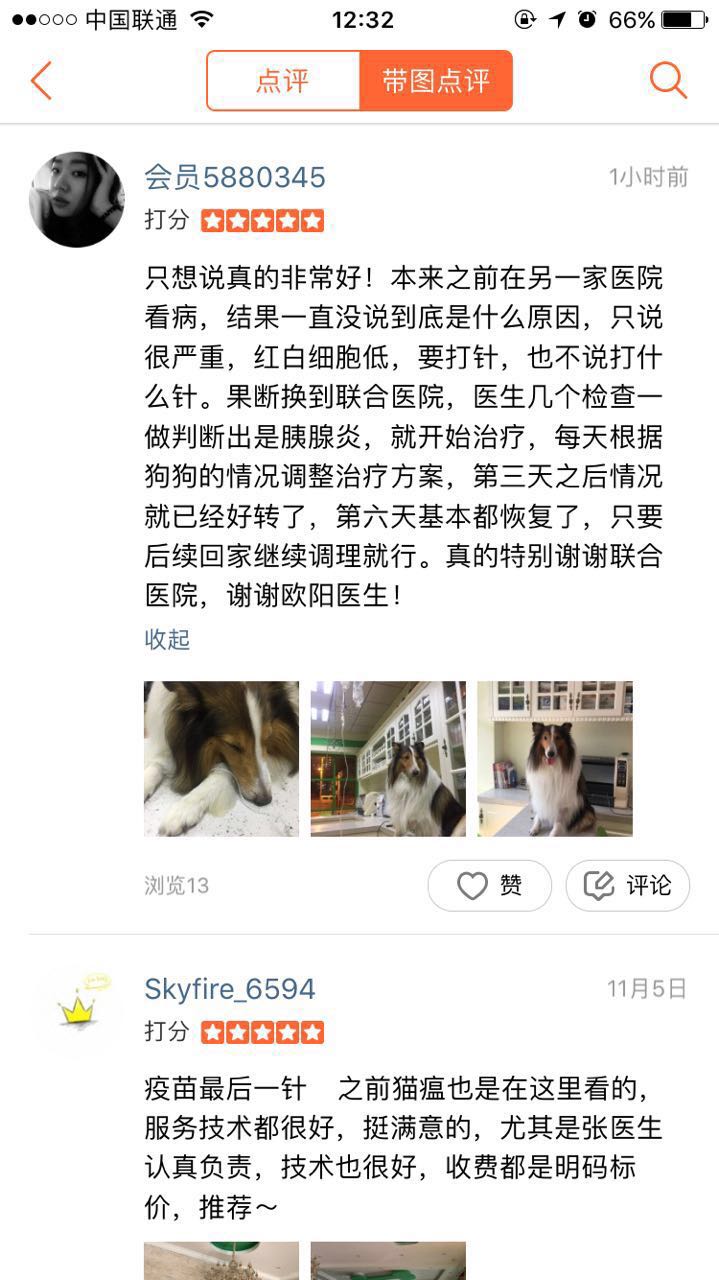Open Skyfire_6594 crown avatar
The width and height of the screenshot is (719, 1280).
tap(77, 1008)
